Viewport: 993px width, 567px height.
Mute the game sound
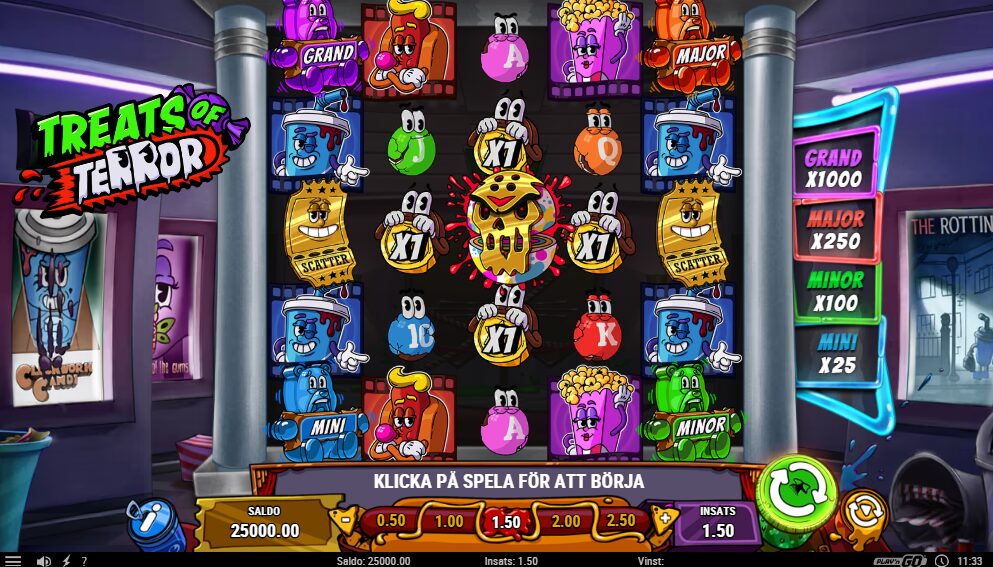[x=43, y=561]
